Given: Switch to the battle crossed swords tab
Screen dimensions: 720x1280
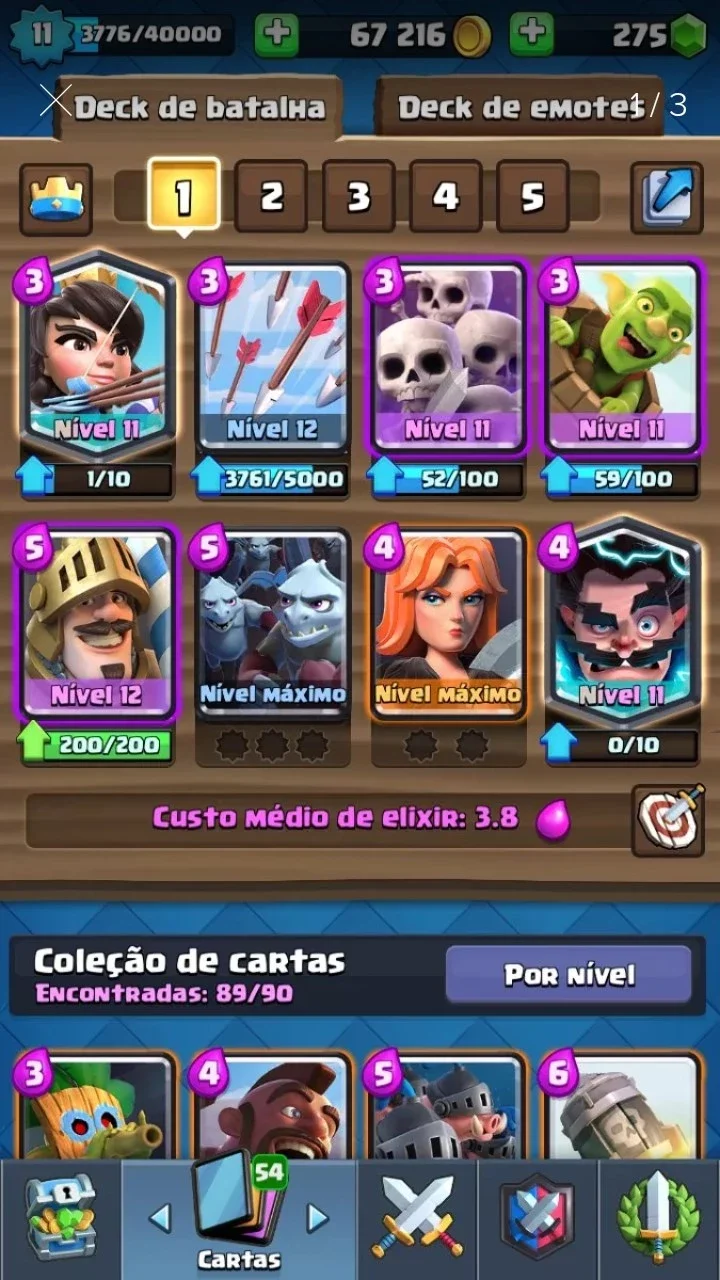Looking at the screenshot, I should pyautogui.click(x=417, y=1218).
